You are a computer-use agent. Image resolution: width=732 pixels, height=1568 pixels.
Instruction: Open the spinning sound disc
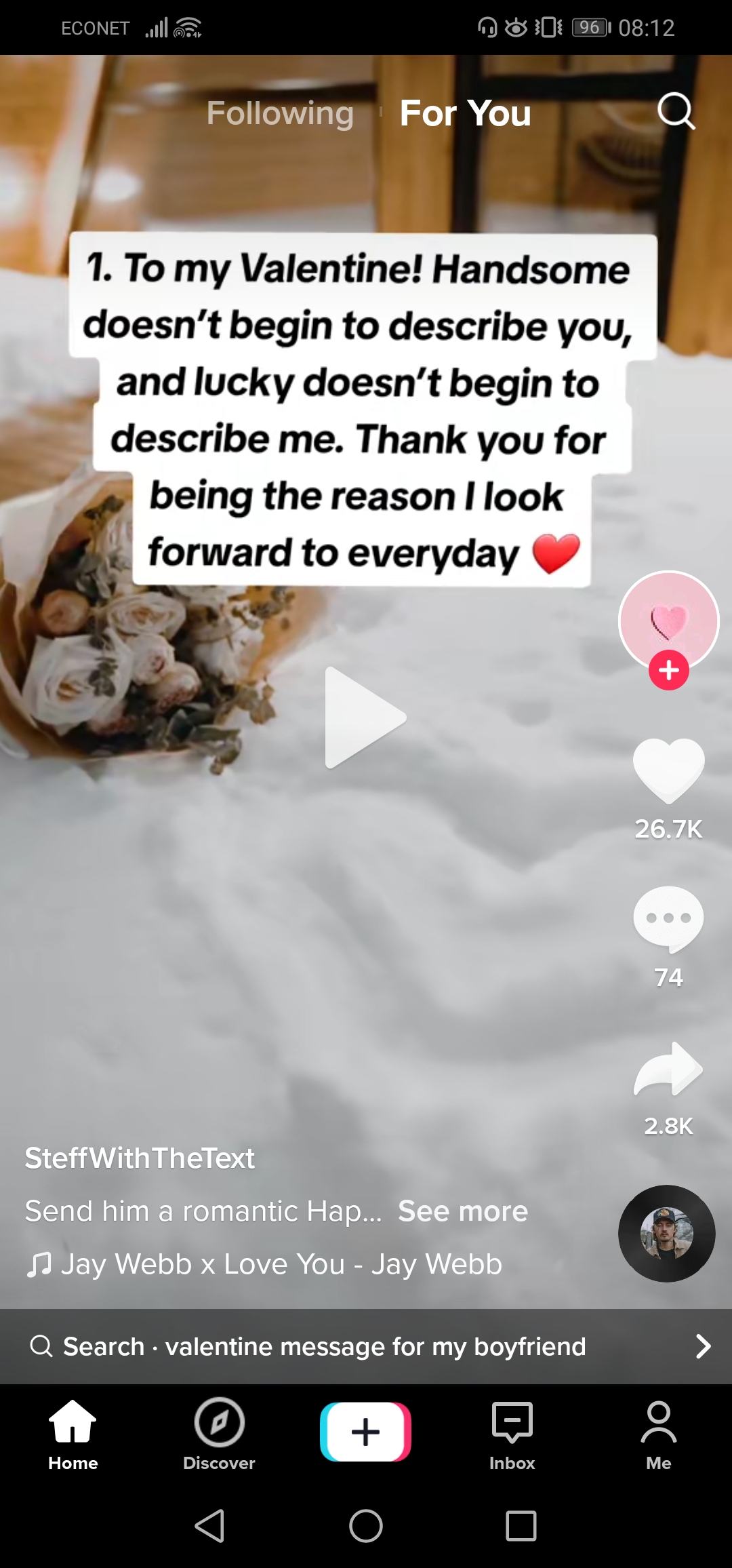click(667, 1233)
